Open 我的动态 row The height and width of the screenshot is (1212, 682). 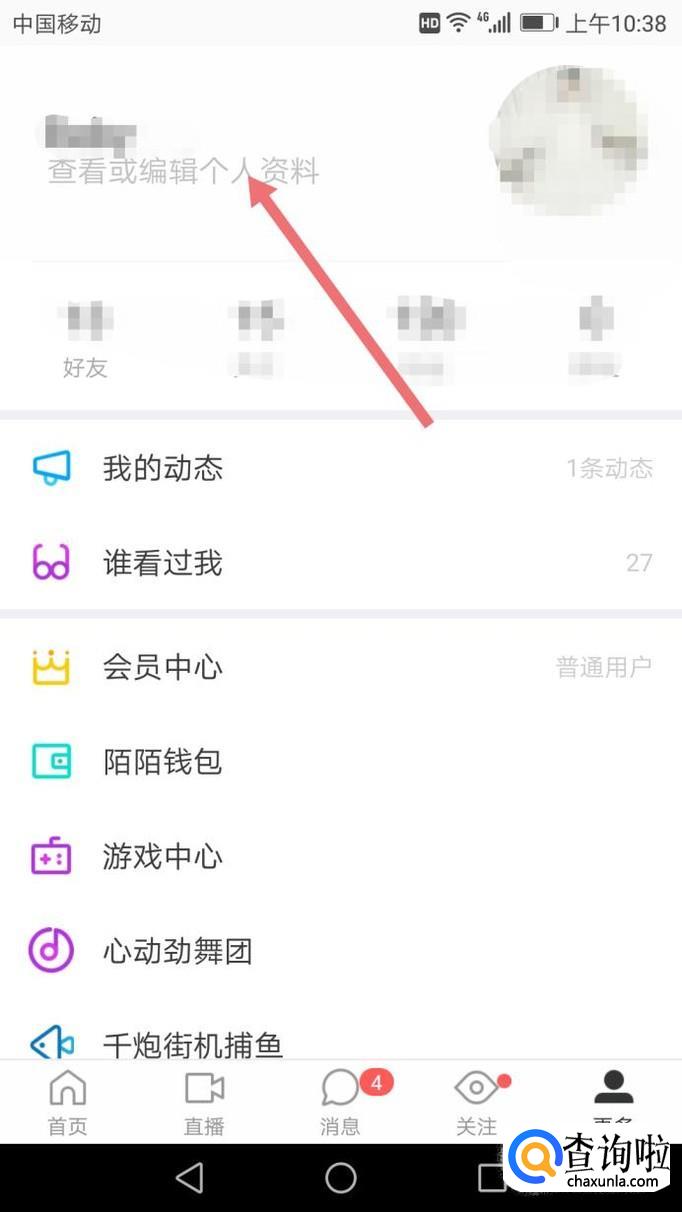[x=340, y=468]
